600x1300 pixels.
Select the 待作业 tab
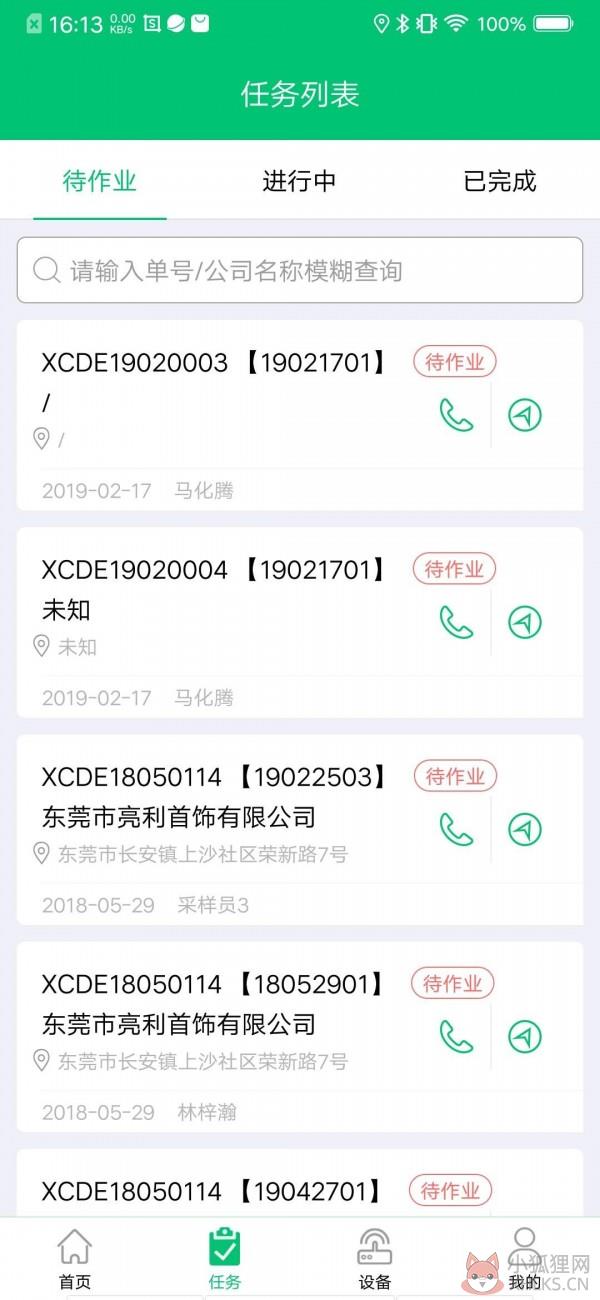99,181
